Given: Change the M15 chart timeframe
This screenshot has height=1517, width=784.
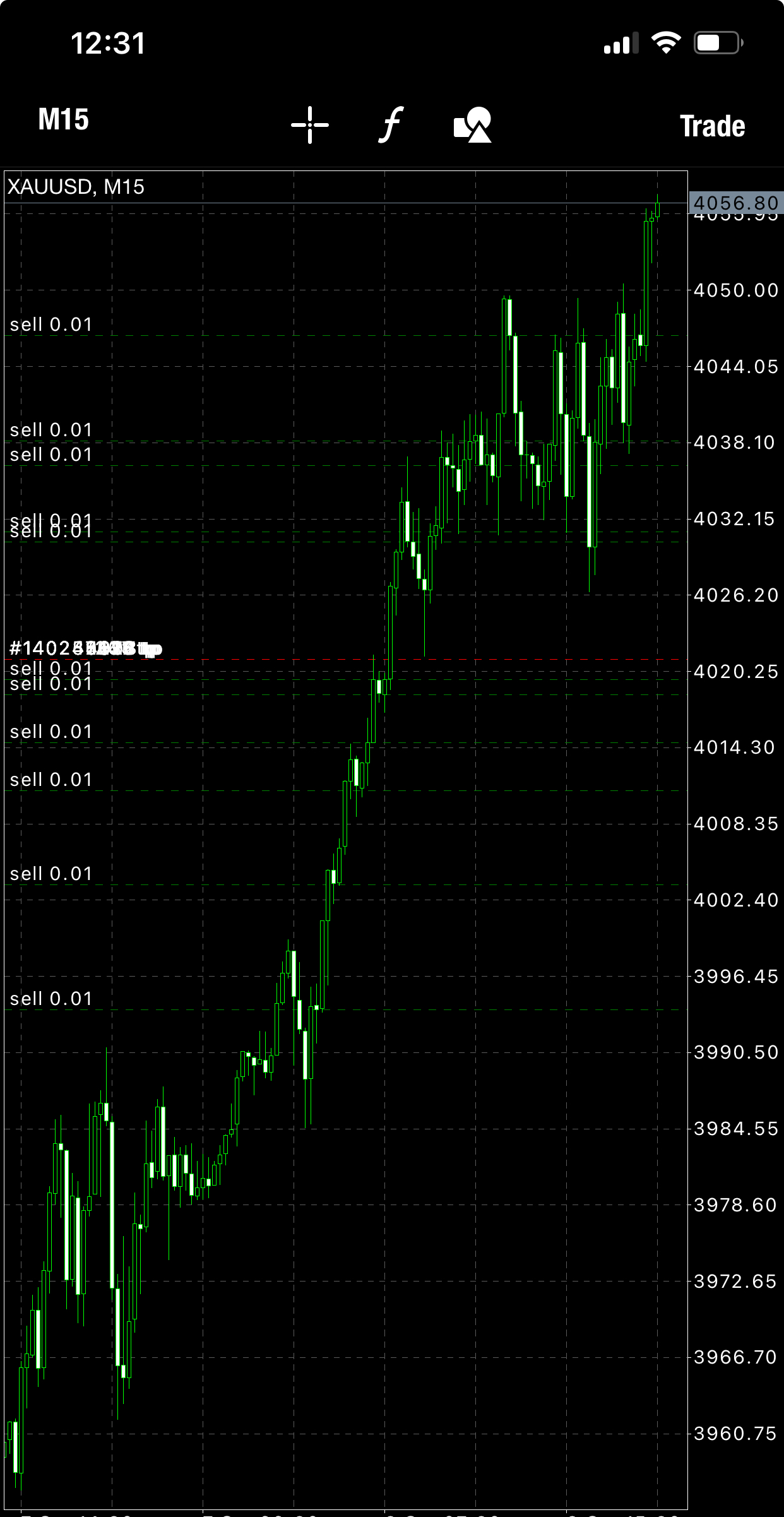Looking at the screenshot, I should coord(63,120).
